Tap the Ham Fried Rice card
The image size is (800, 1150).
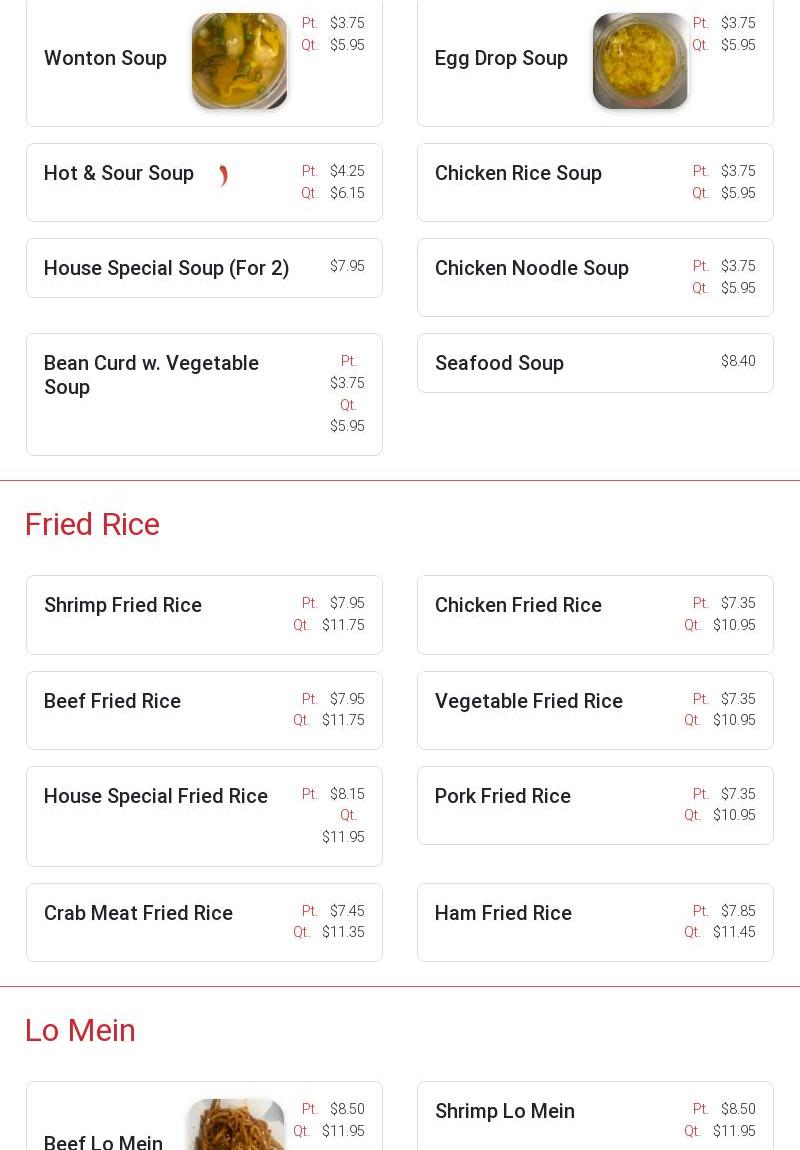point(503,914)
